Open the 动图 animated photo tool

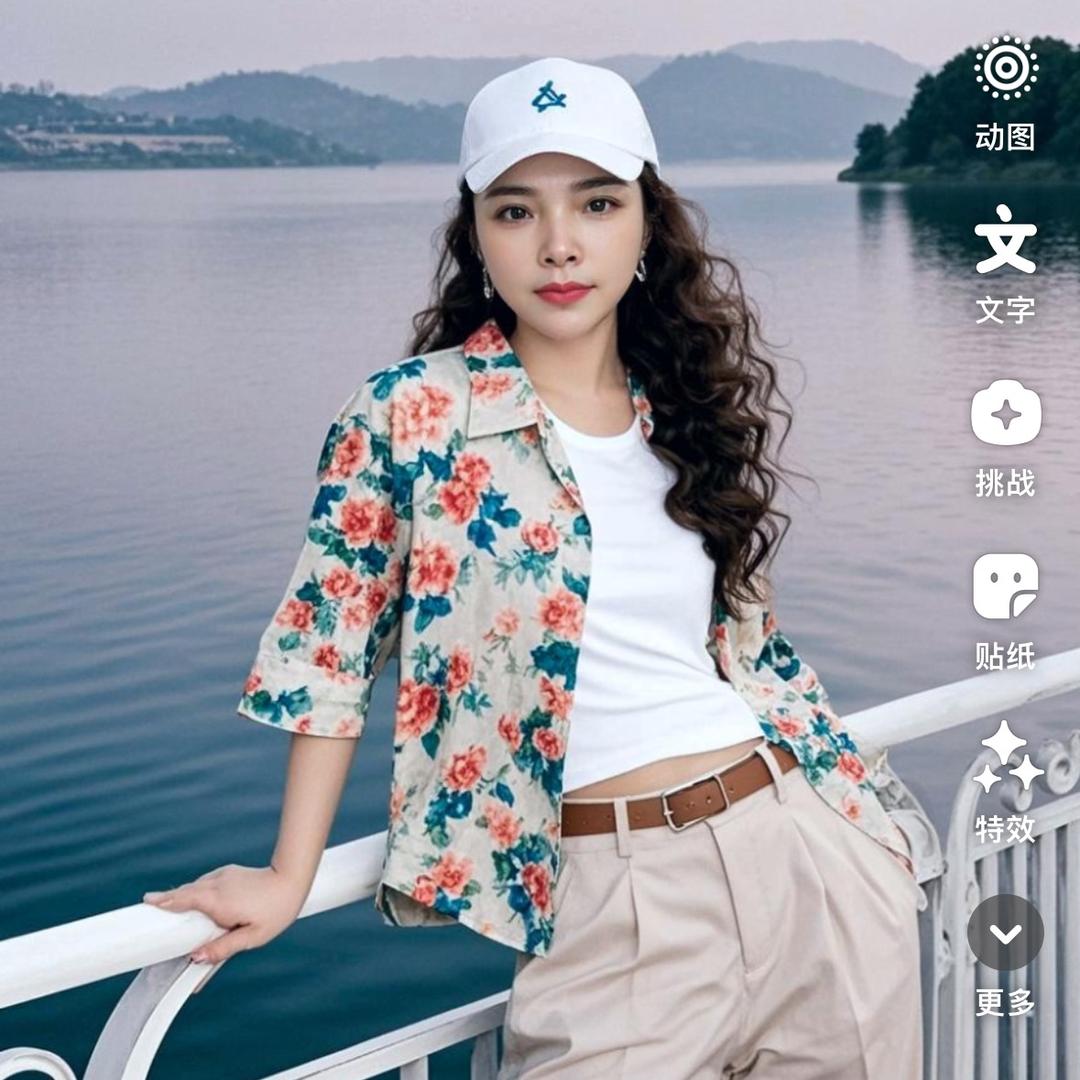tap(1006, 69)
